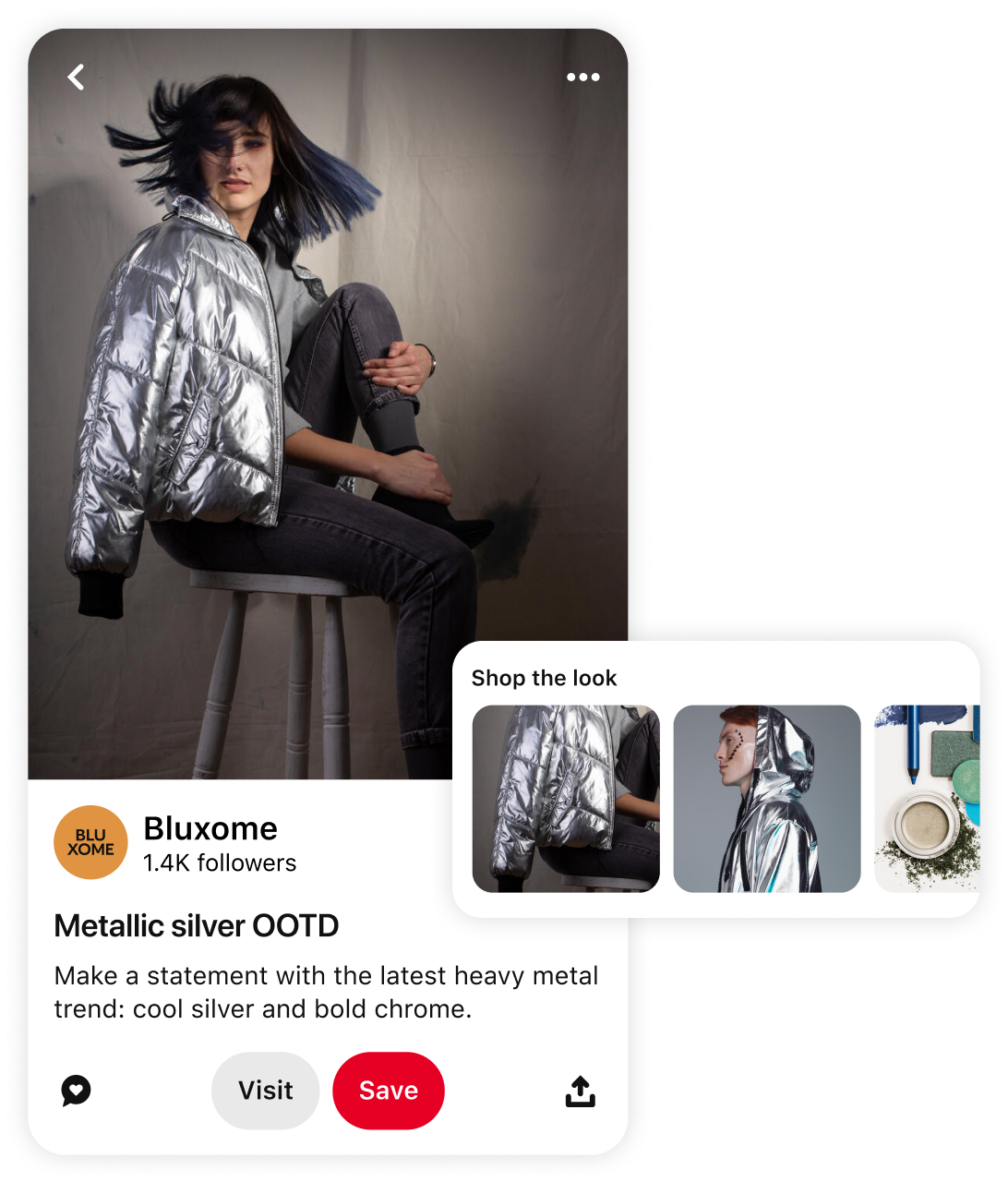This screenshot has width=1008, height=1182.
Task: Click the Metallic silver OOTD title
Action: tap(197, 925)
